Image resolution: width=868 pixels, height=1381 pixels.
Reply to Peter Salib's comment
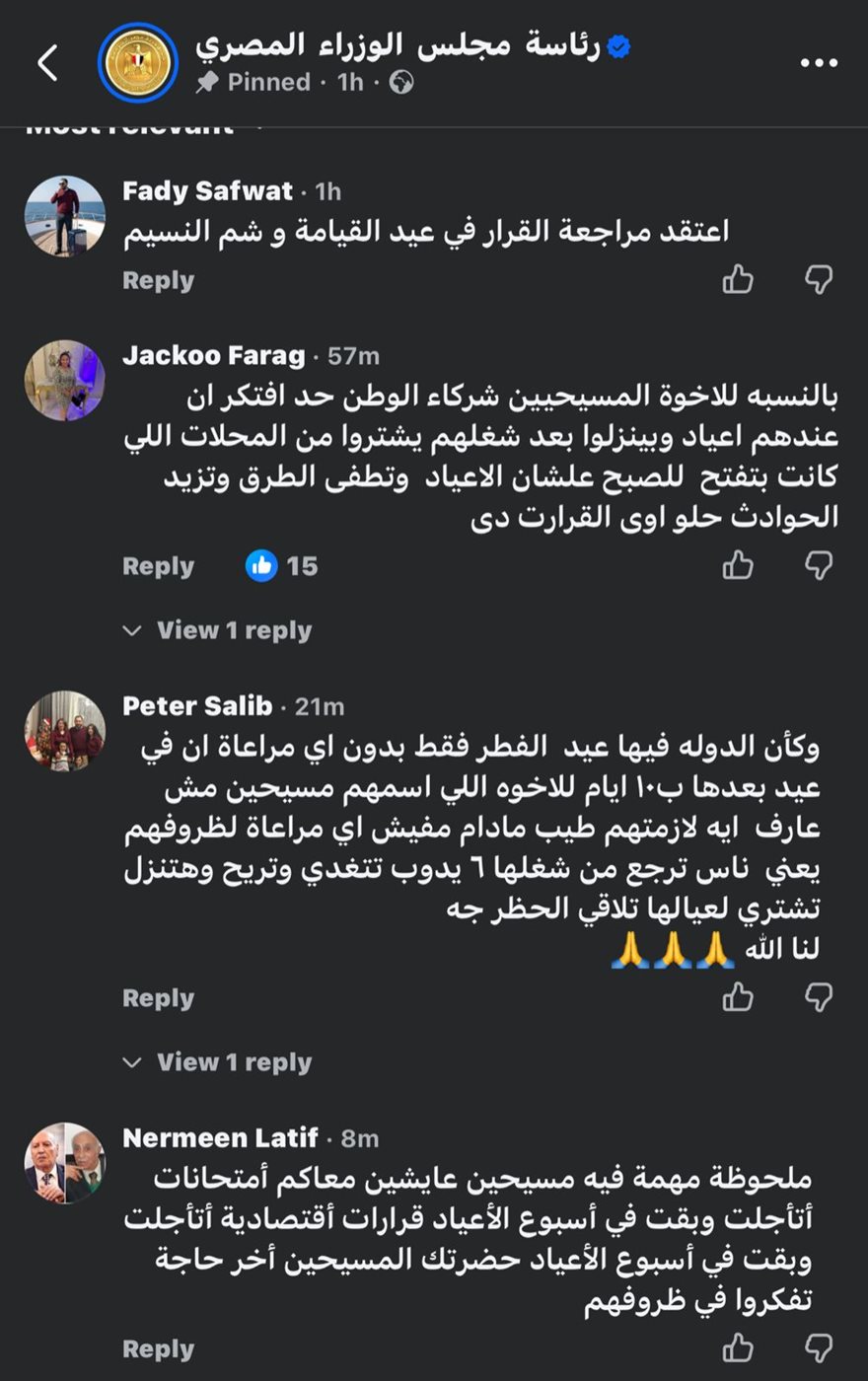pyautogui.click(x=158, y=998)
